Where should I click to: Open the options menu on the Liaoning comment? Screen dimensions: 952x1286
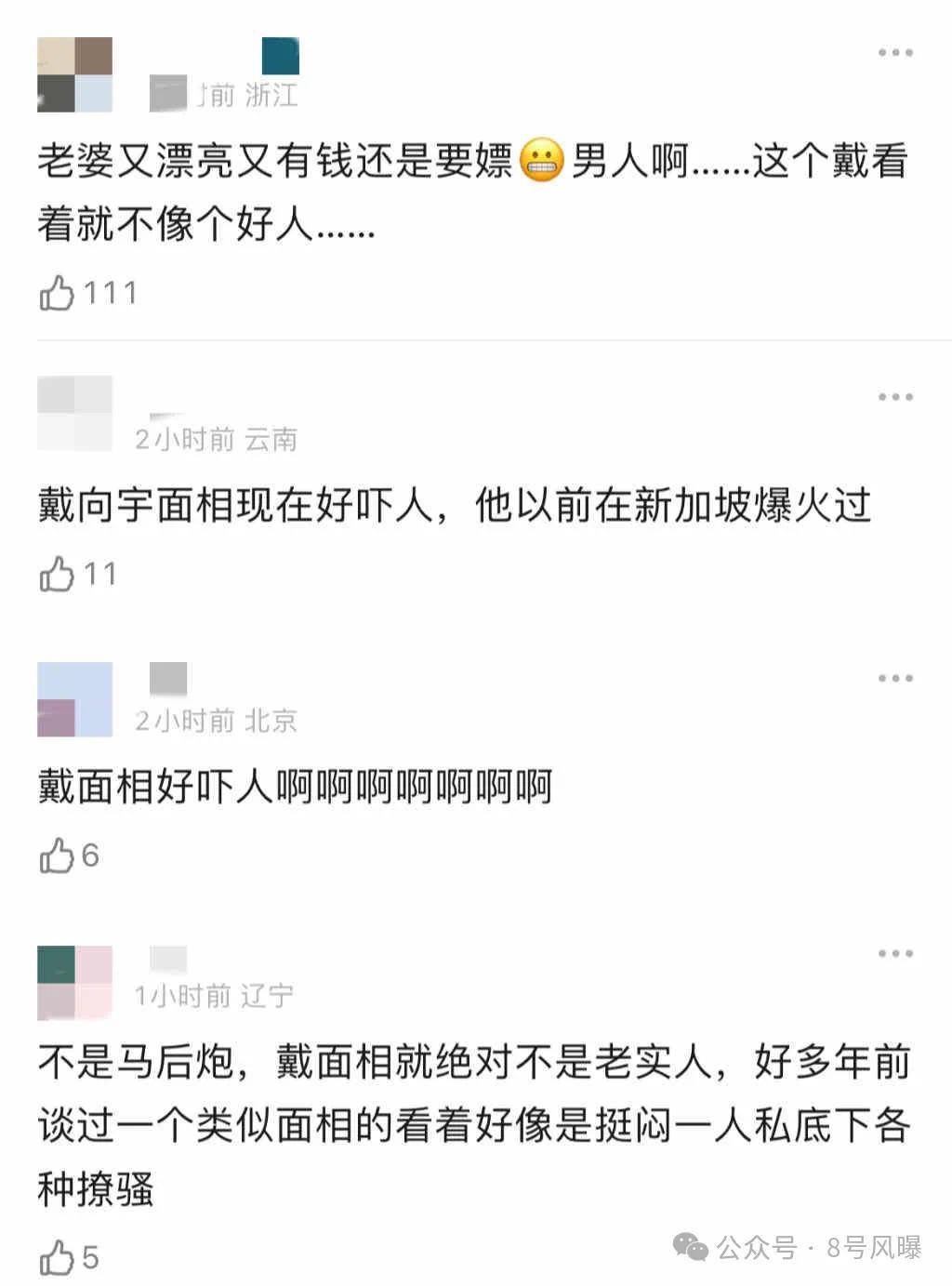pos(893,952)
